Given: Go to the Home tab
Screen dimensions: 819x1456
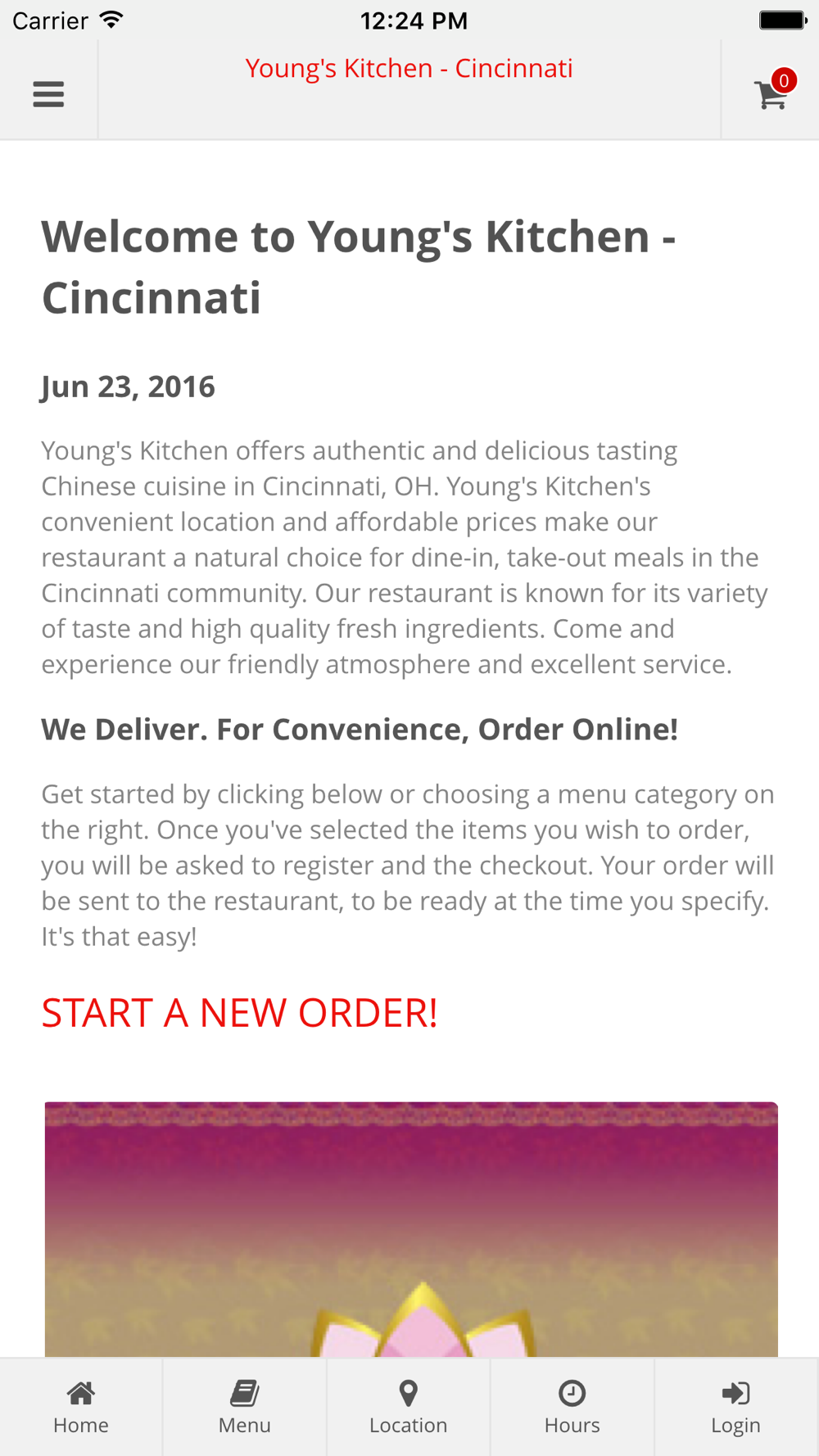Looking at the screenshot, I should (x=81, y=1407).
